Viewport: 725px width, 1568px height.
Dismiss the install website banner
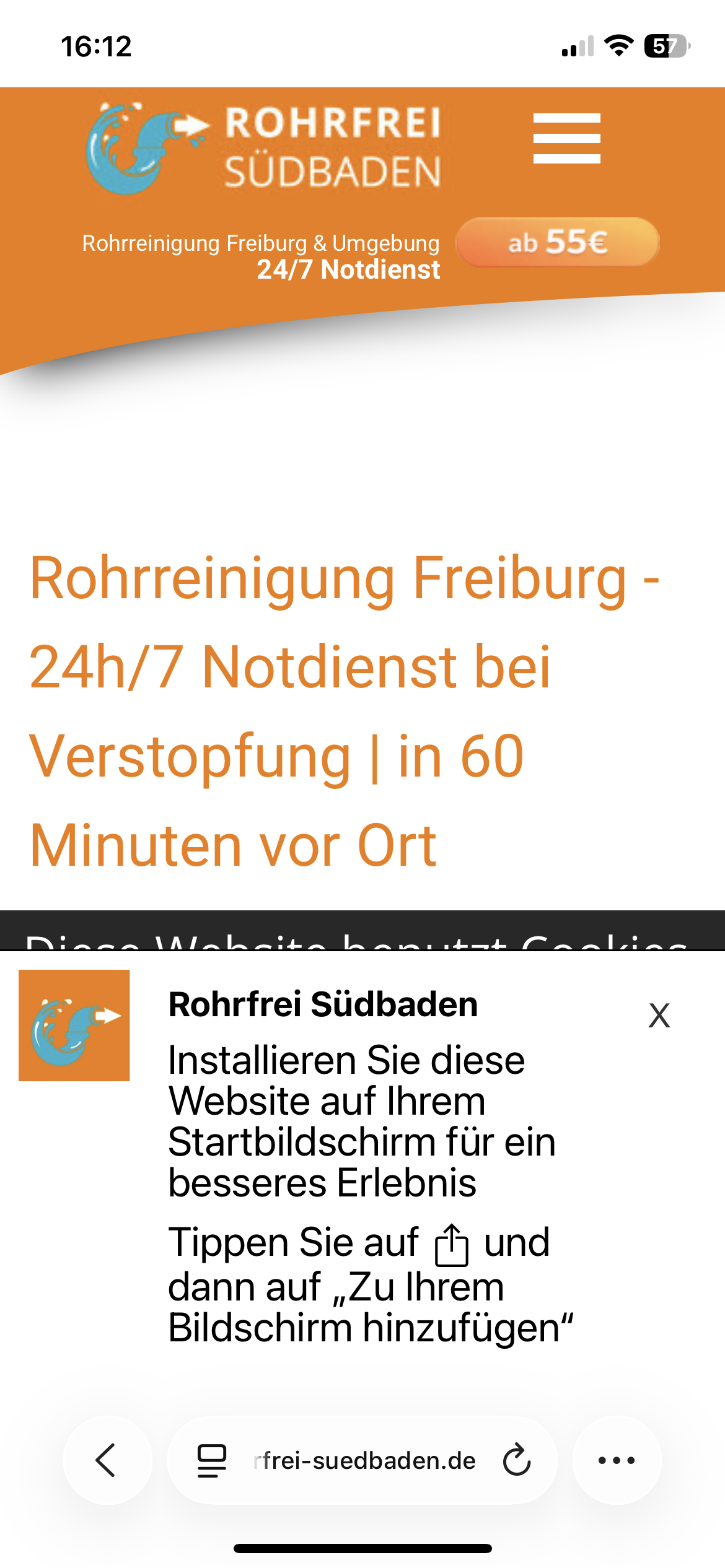click(659, 1016)
